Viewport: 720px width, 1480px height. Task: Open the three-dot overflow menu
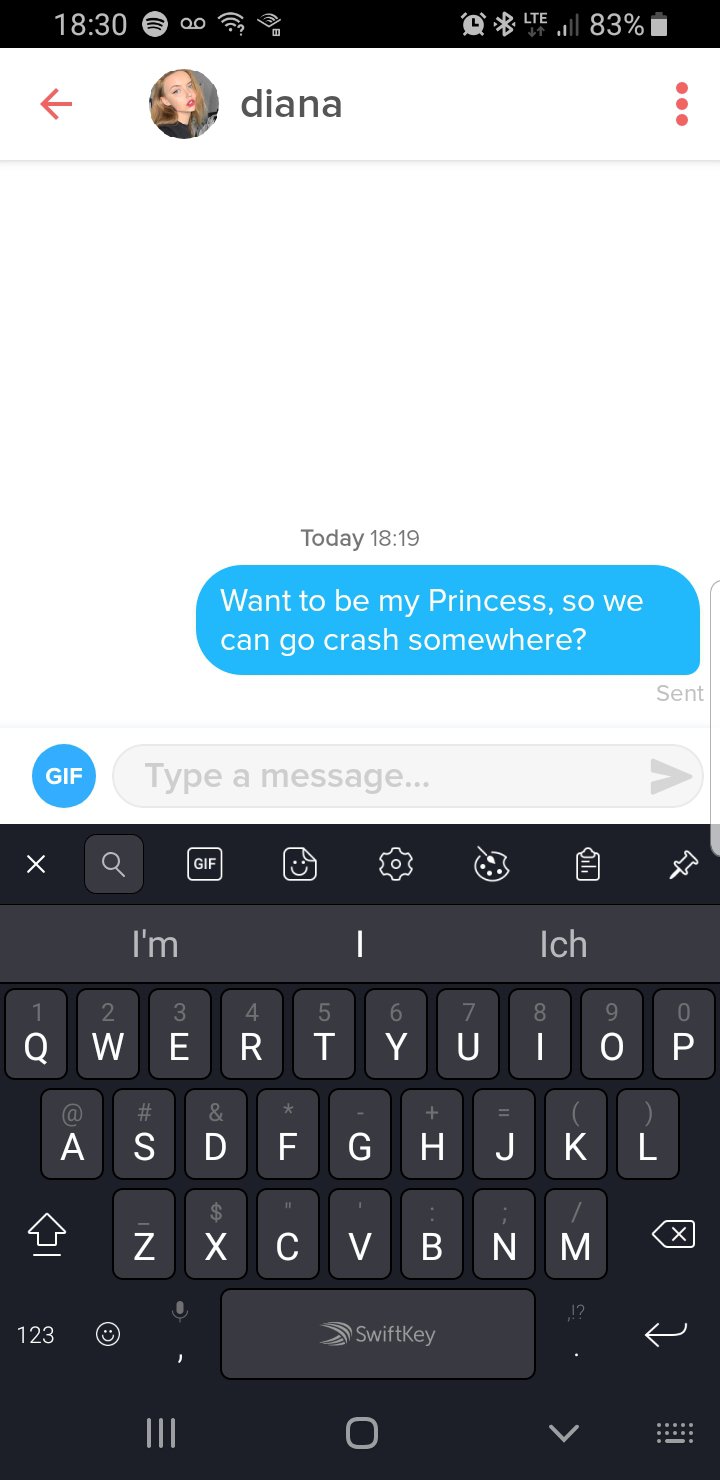point(682,104)
